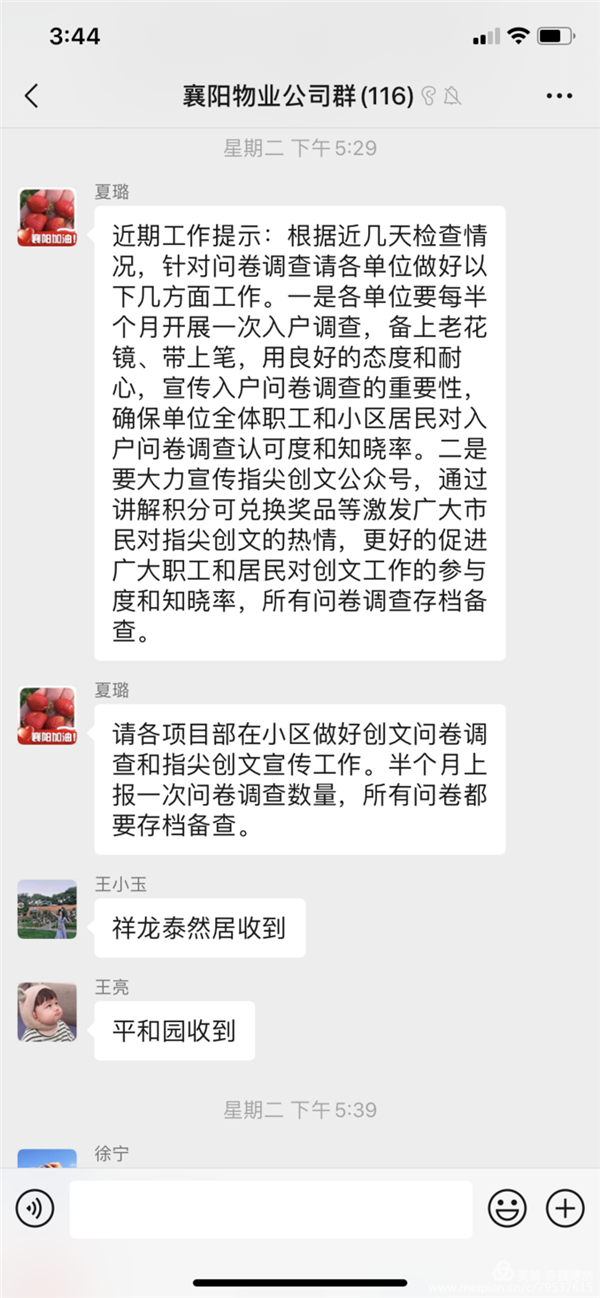The image size is (600, 1298).
Task: Open the emoji picker
Action: (507, 1209)
